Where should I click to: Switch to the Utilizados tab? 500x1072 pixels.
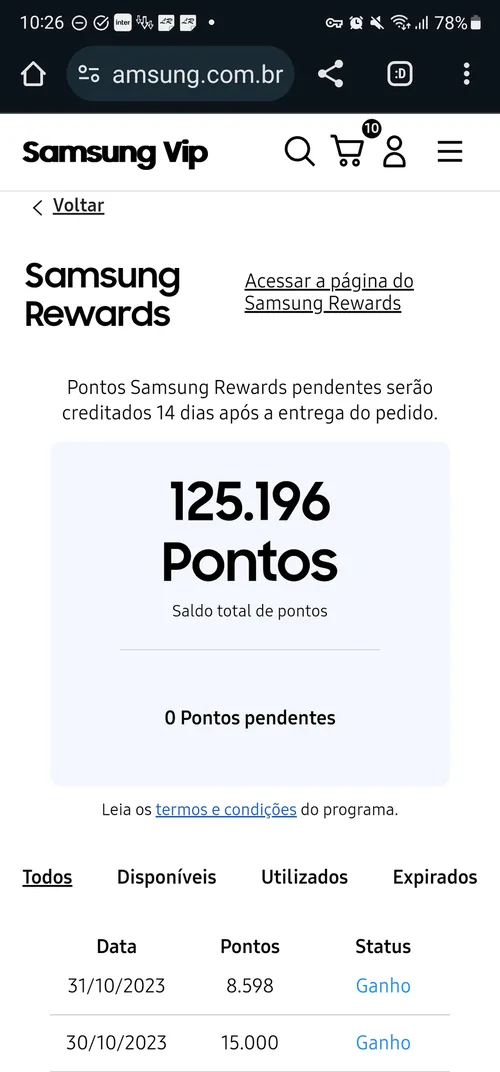pos(304,877)
